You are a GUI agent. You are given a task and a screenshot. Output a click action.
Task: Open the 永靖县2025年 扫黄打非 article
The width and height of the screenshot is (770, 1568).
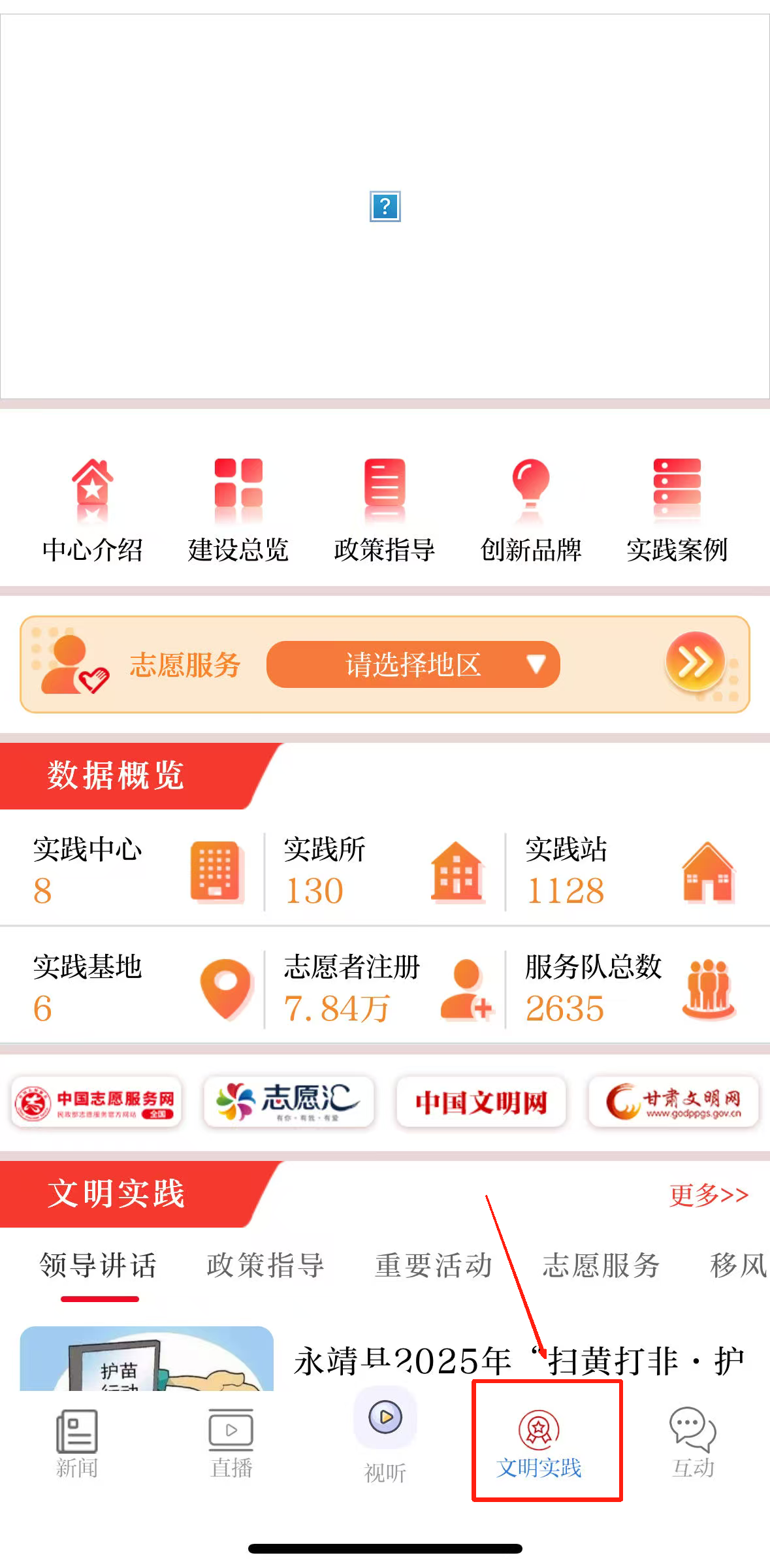pos(519,1362)
